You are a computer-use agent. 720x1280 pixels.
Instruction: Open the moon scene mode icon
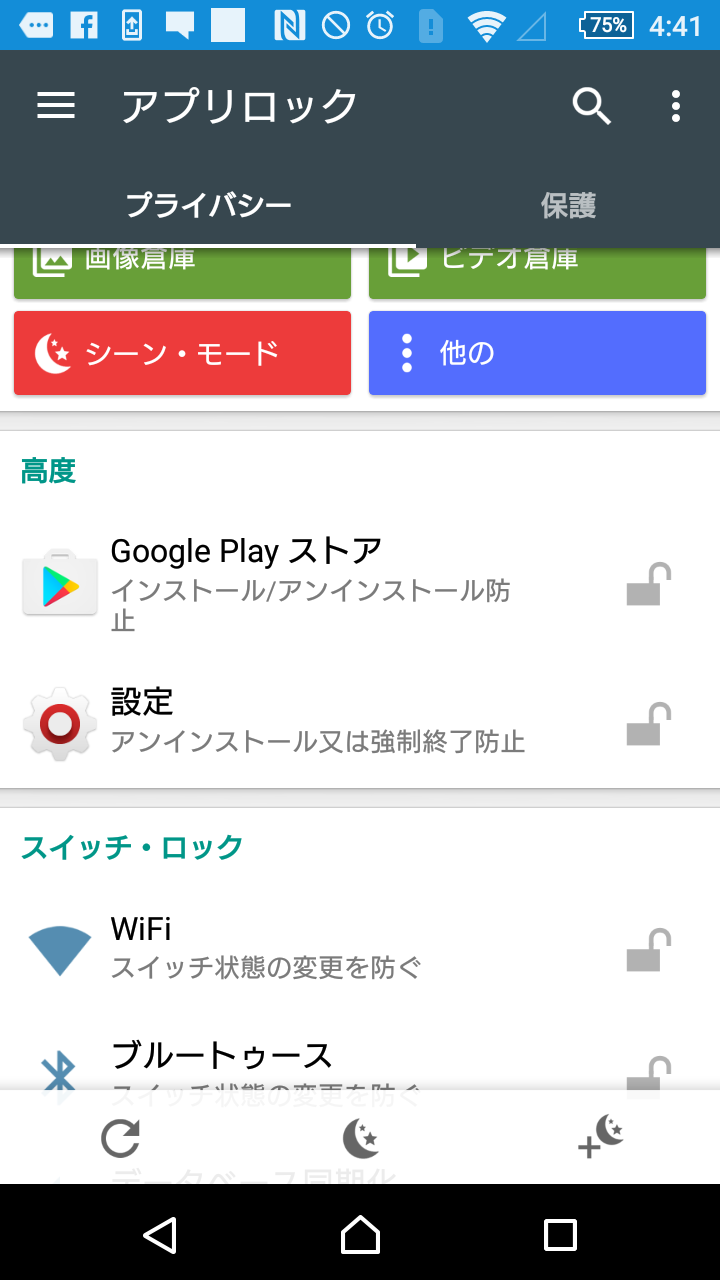[360, 1138]
